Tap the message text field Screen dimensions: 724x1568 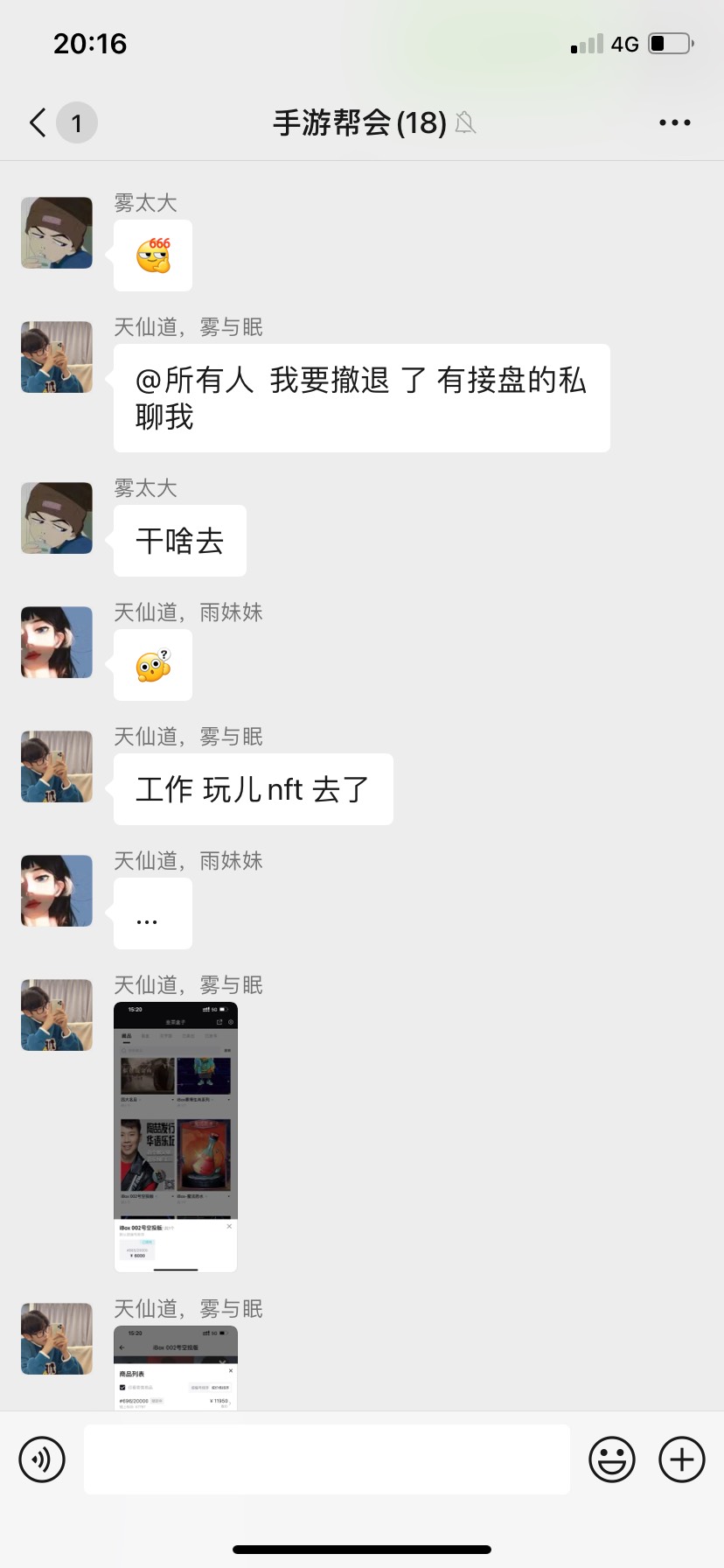326,1459
